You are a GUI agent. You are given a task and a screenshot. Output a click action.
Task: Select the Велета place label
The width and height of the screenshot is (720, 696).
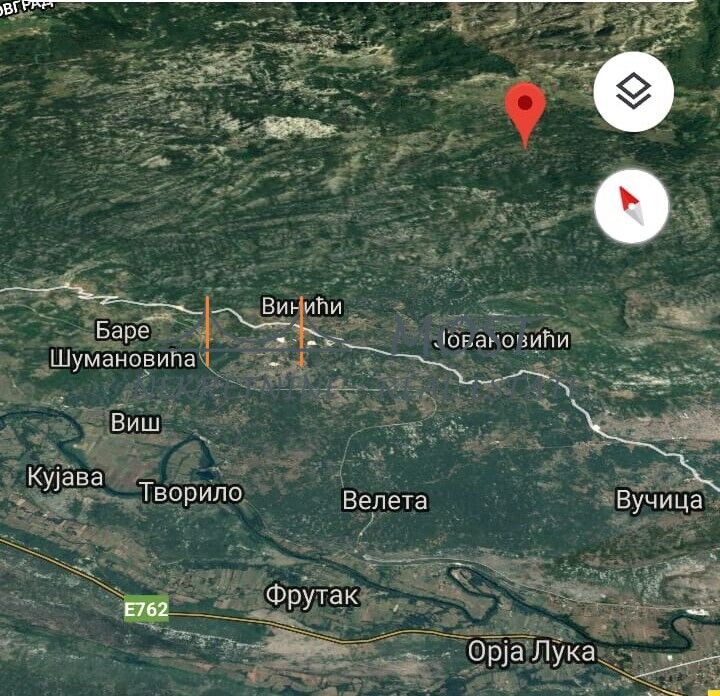coord(385,500)
